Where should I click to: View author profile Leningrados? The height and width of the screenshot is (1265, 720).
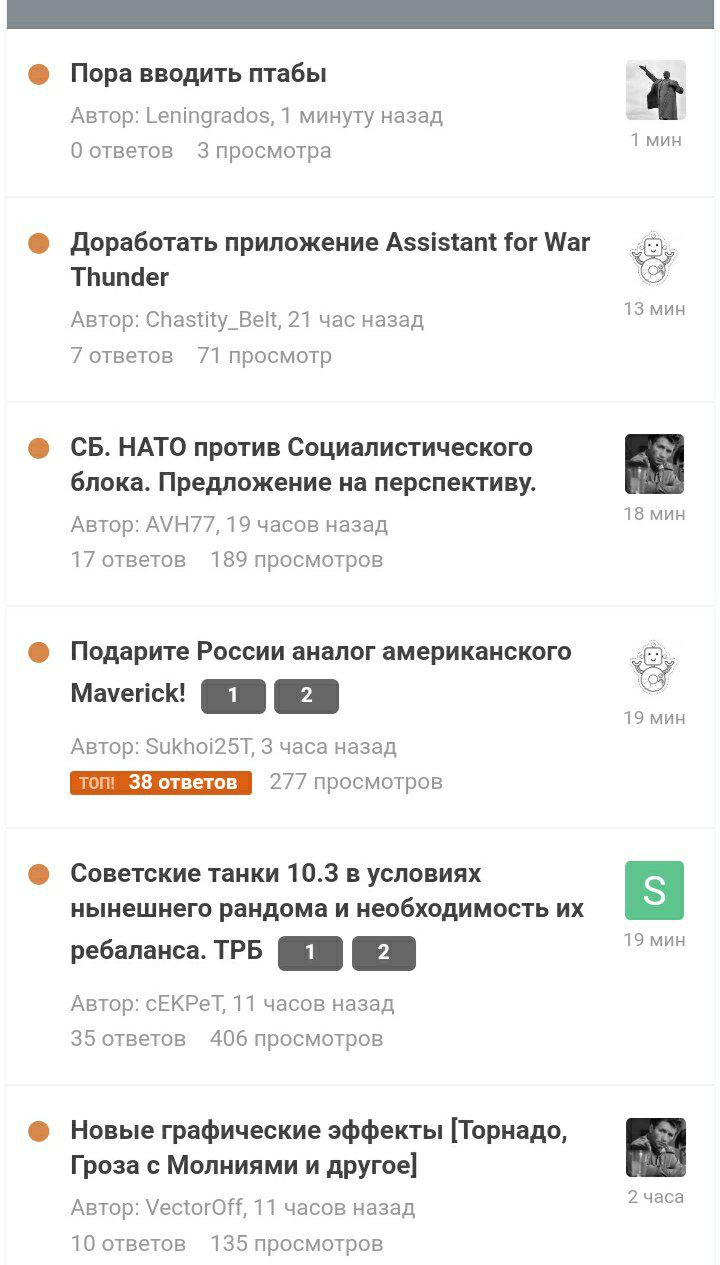click(207, 116)
